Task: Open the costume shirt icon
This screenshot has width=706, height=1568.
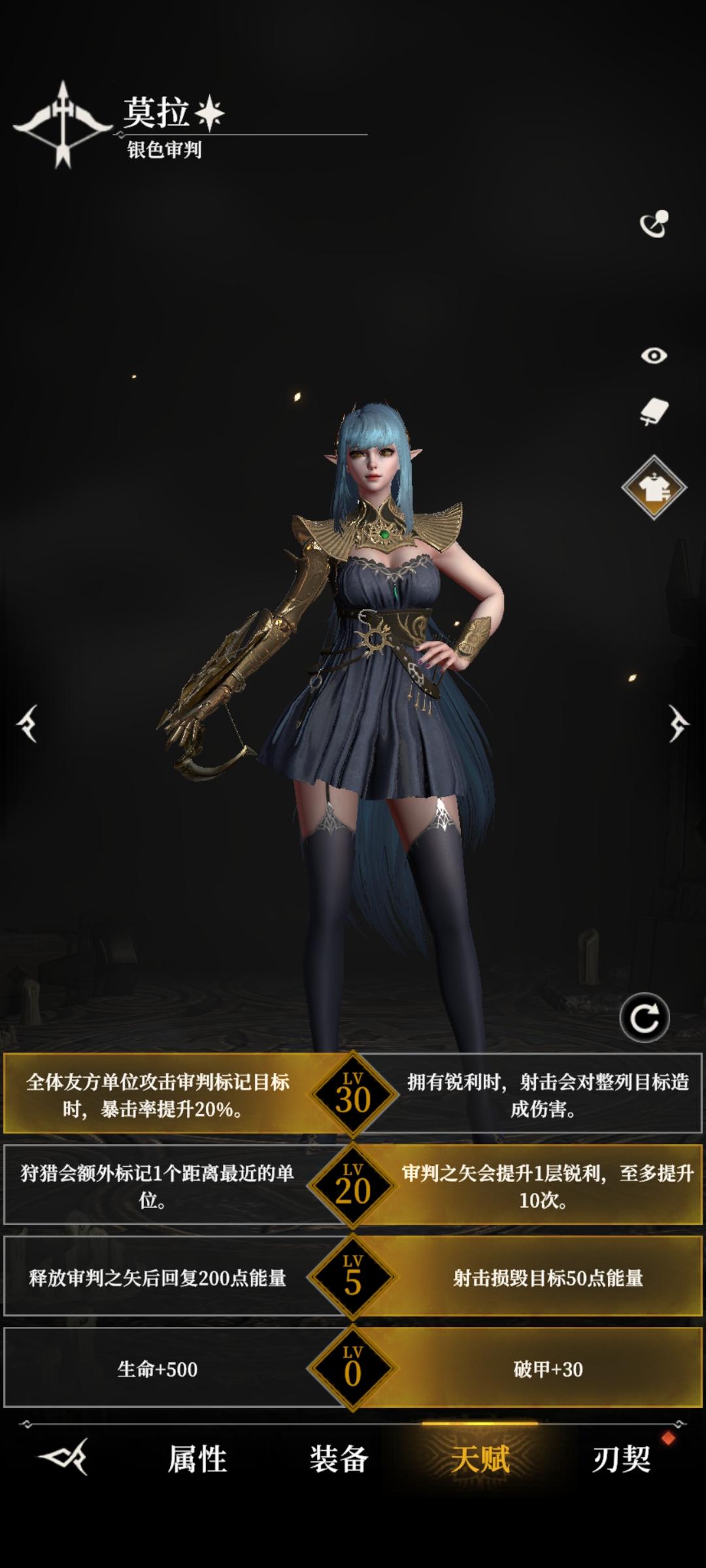Action: click(x=654, y=488)
